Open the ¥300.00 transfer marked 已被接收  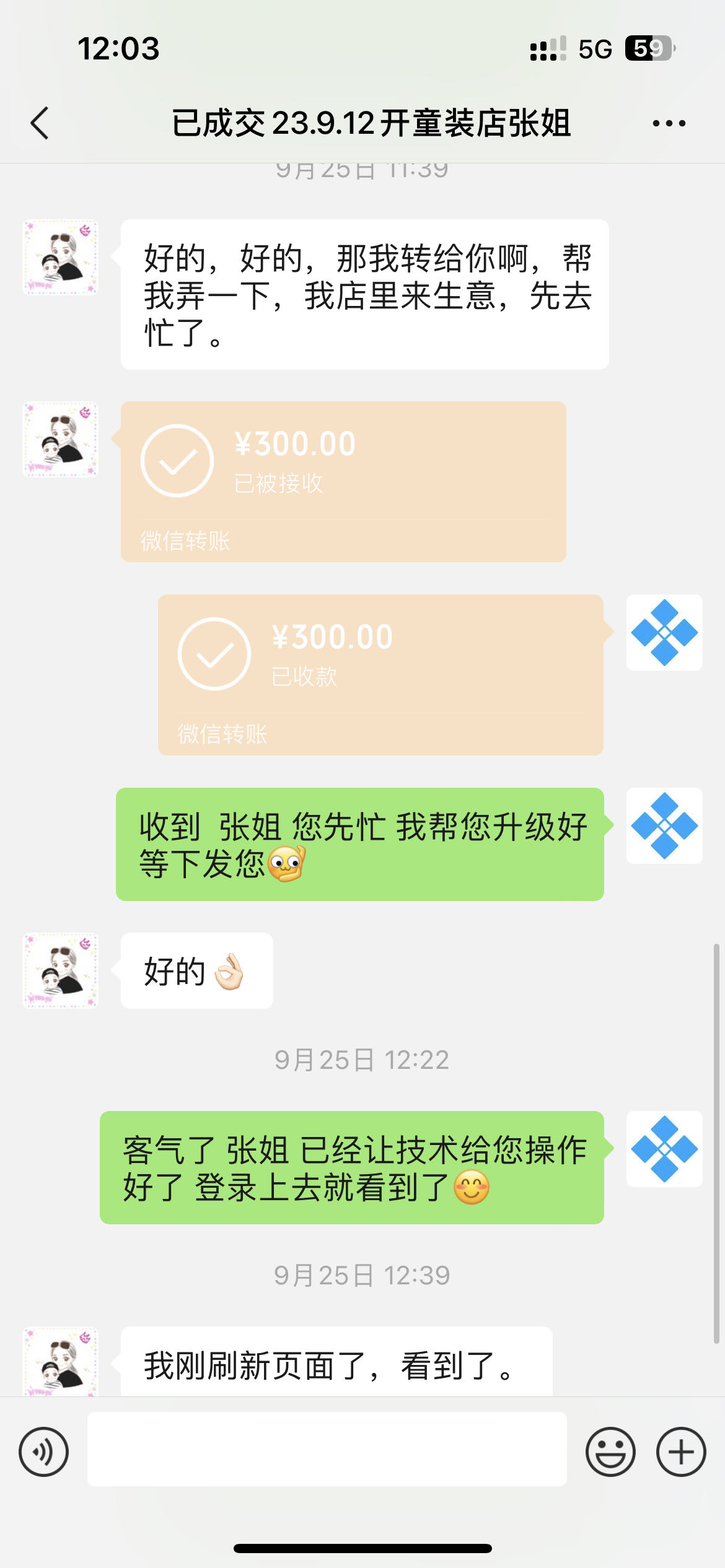click(x=343, y=482)
